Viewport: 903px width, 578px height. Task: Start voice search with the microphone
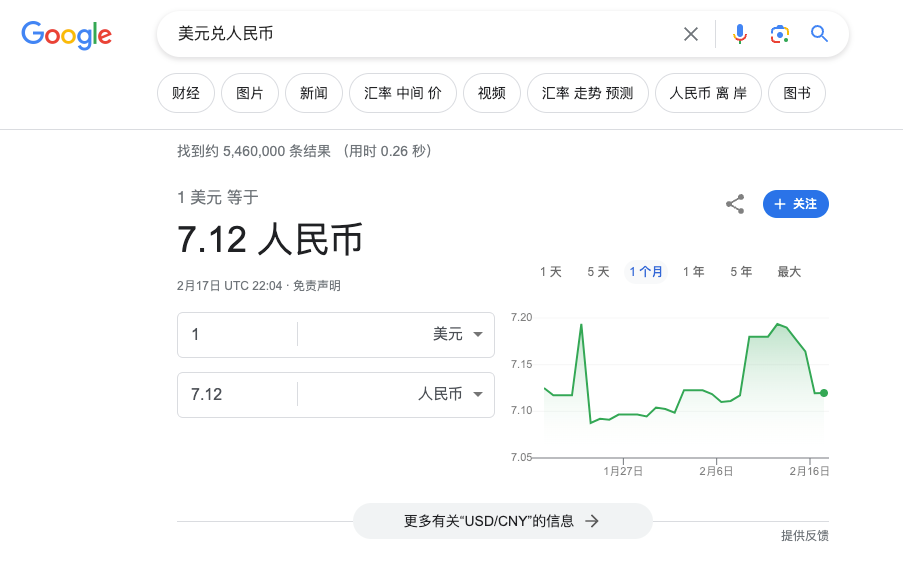coord(740,34)
